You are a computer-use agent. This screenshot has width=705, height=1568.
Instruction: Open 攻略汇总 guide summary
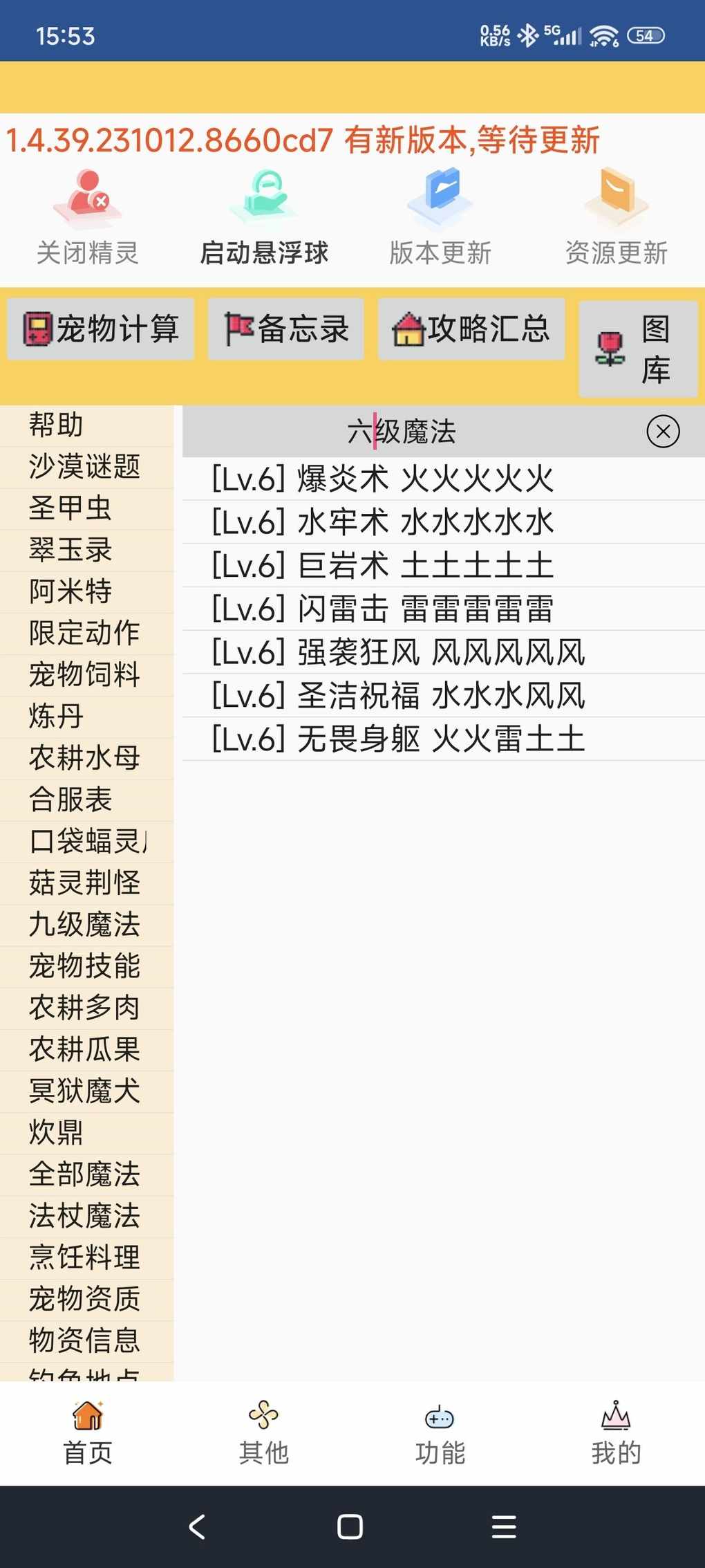[471, 329]
